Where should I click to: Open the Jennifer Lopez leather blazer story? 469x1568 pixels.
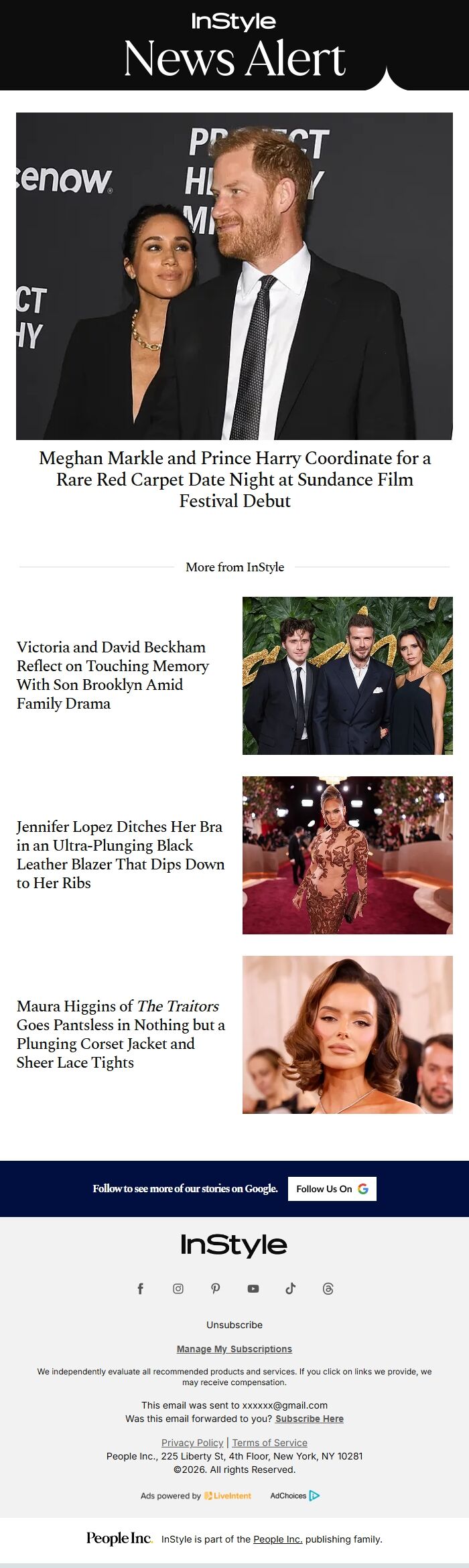(x=120, y=854)
